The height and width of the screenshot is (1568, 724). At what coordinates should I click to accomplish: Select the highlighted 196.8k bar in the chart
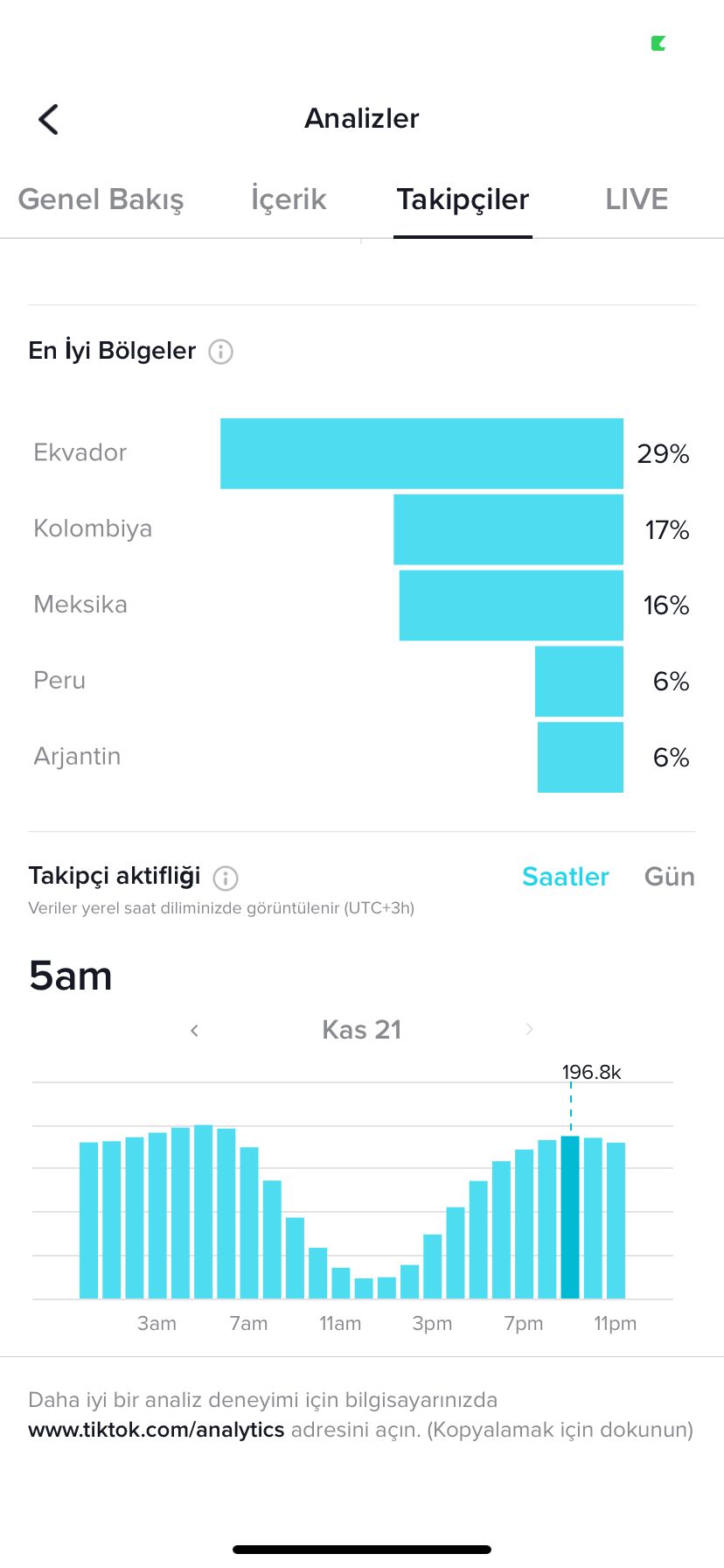570,1217
